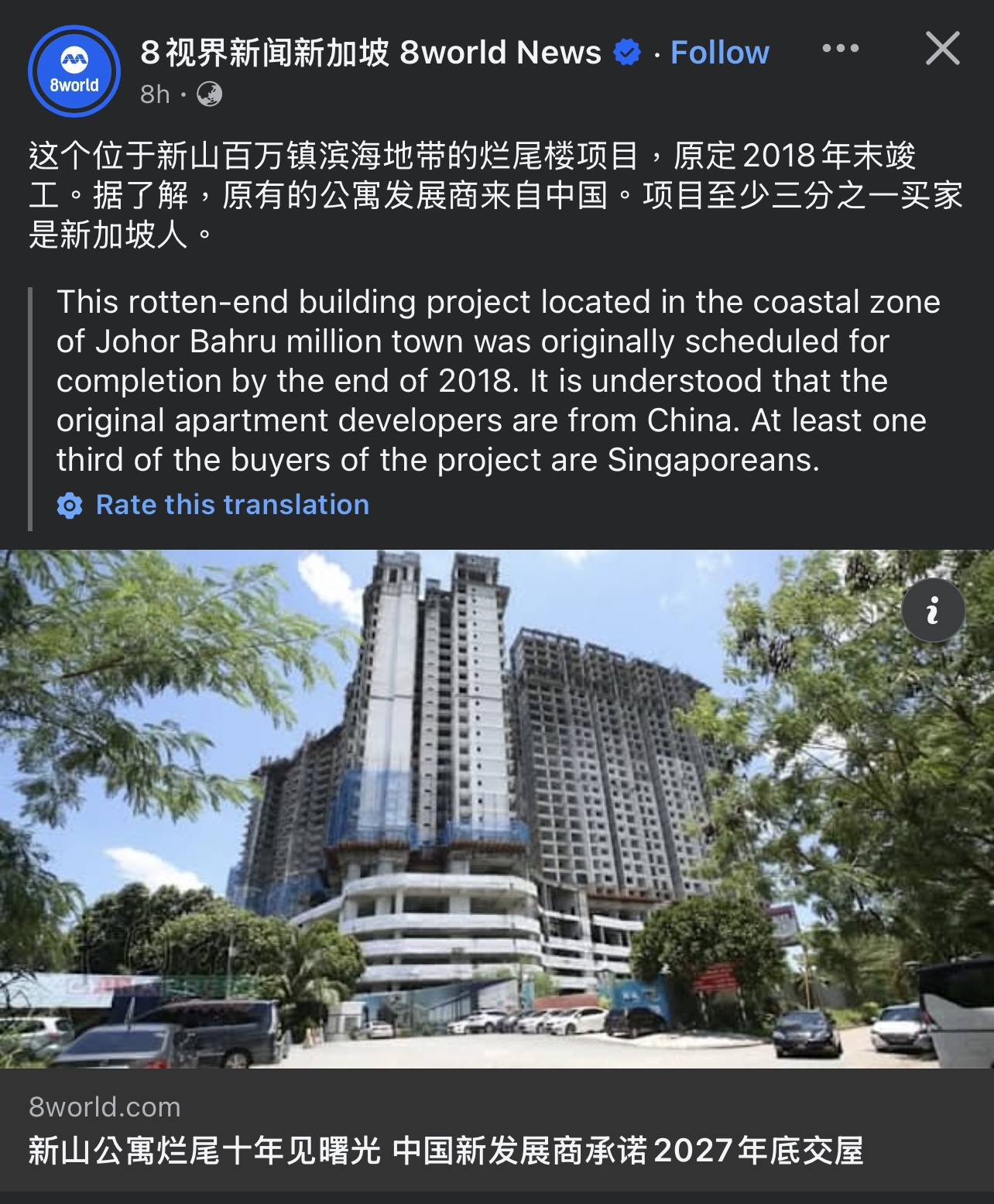Open the three-dot post options menu
The height and width of the screenshot is (1204, 994).
tap(840, 48)
